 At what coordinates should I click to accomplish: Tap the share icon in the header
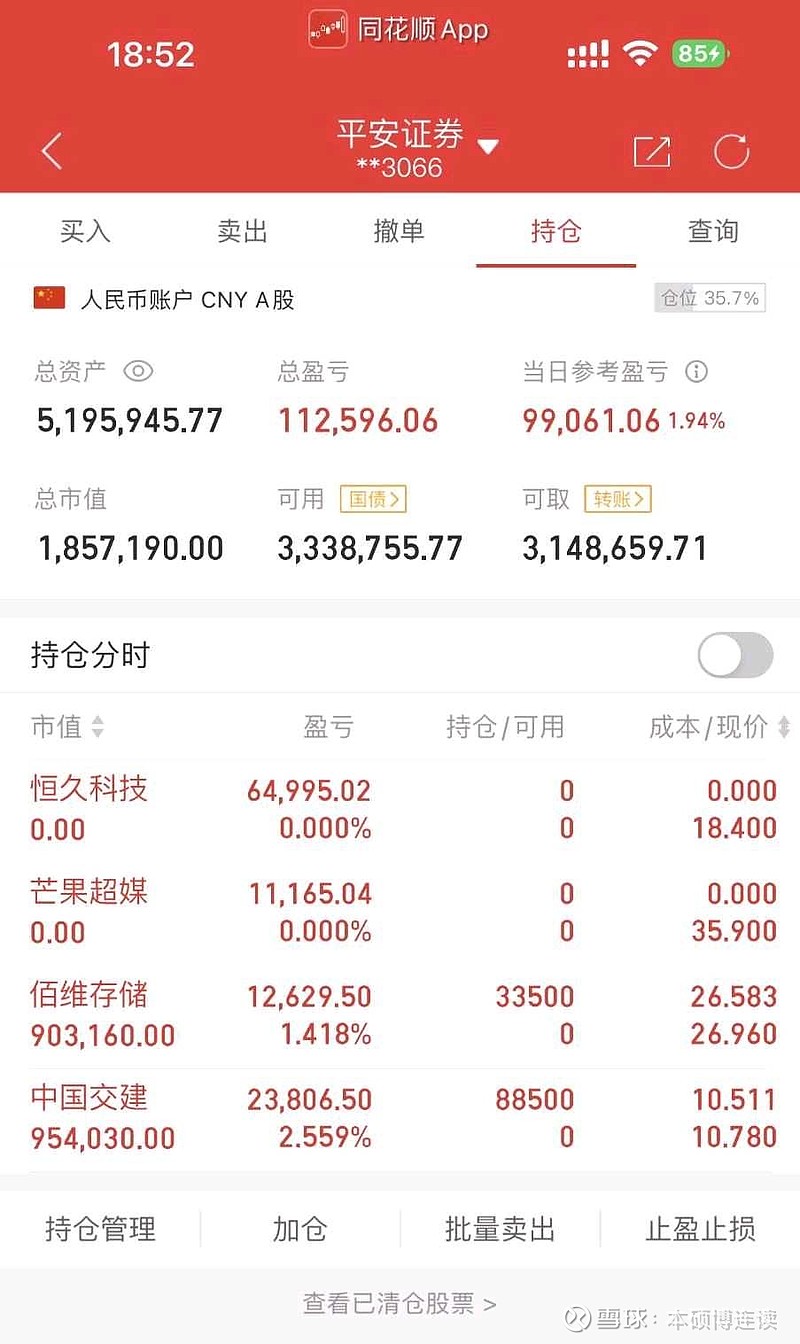pos(652,151)
